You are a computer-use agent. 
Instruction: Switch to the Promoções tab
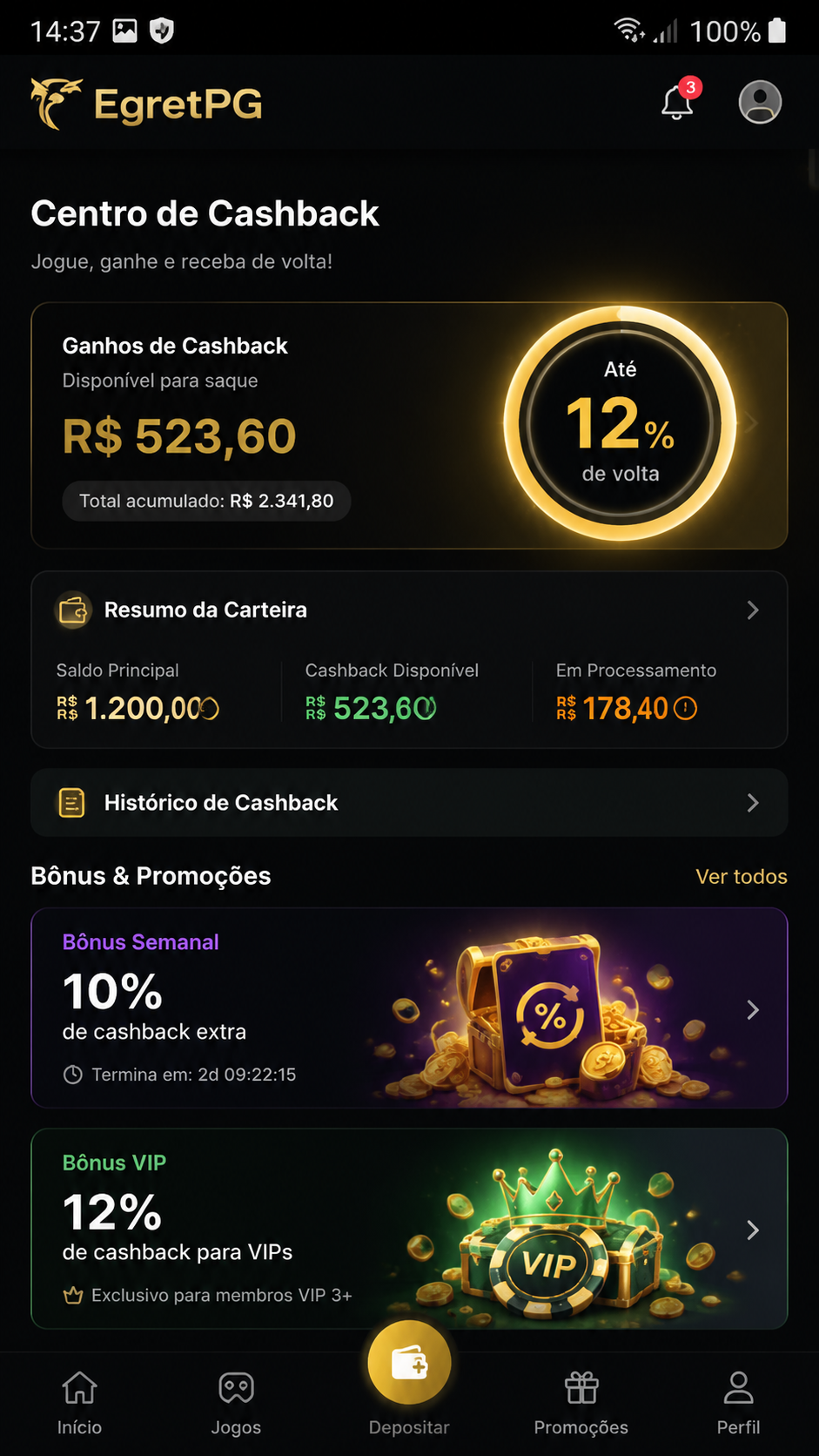coord(581,1403)
